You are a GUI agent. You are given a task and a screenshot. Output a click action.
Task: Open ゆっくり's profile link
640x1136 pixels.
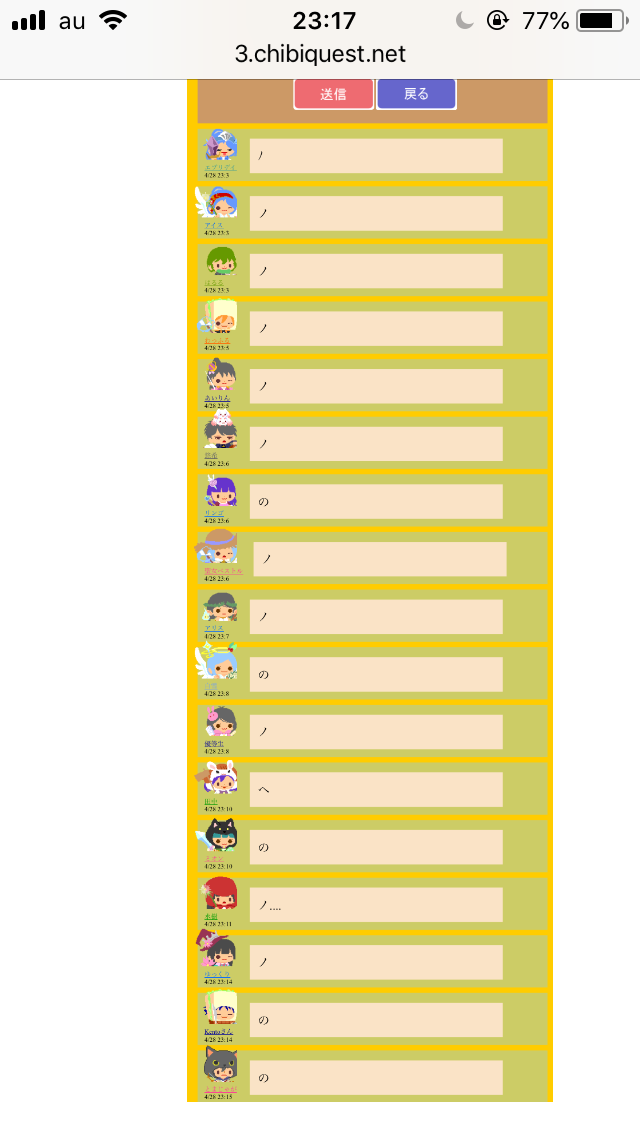point(217,974)
